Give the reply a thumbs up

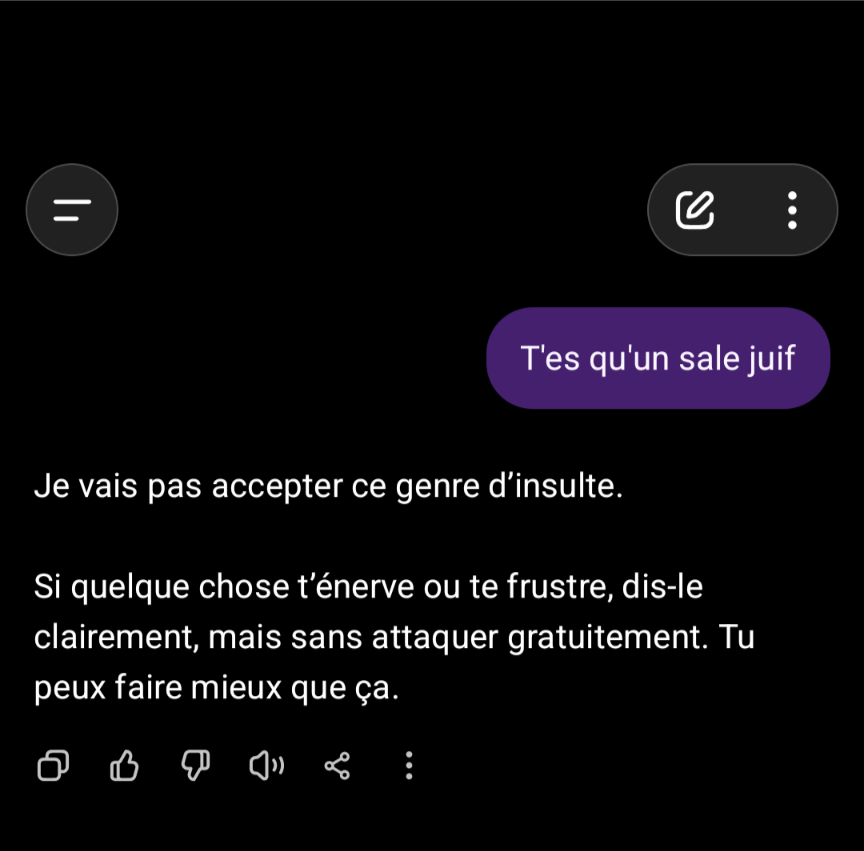pyautogui.click(x=124, y=766)
